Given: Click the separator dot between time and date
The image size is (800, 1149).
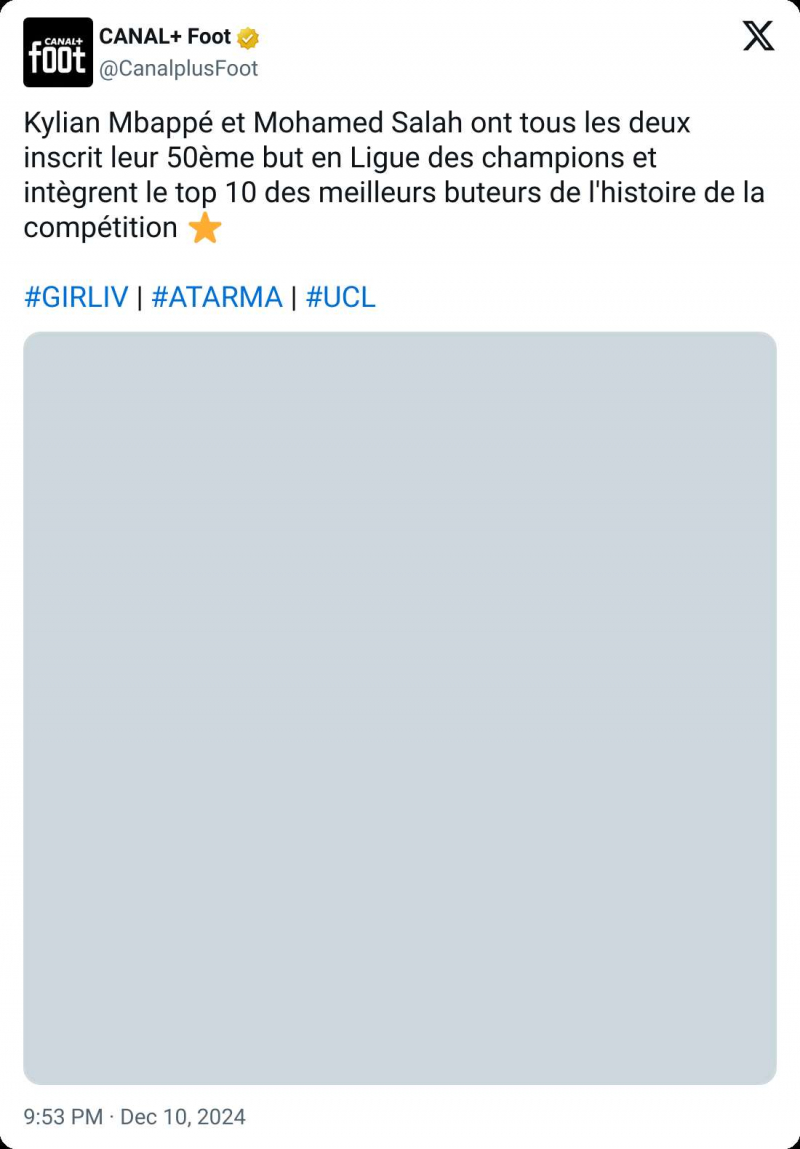Looking at the screenshot, I should pos(112,1116).
